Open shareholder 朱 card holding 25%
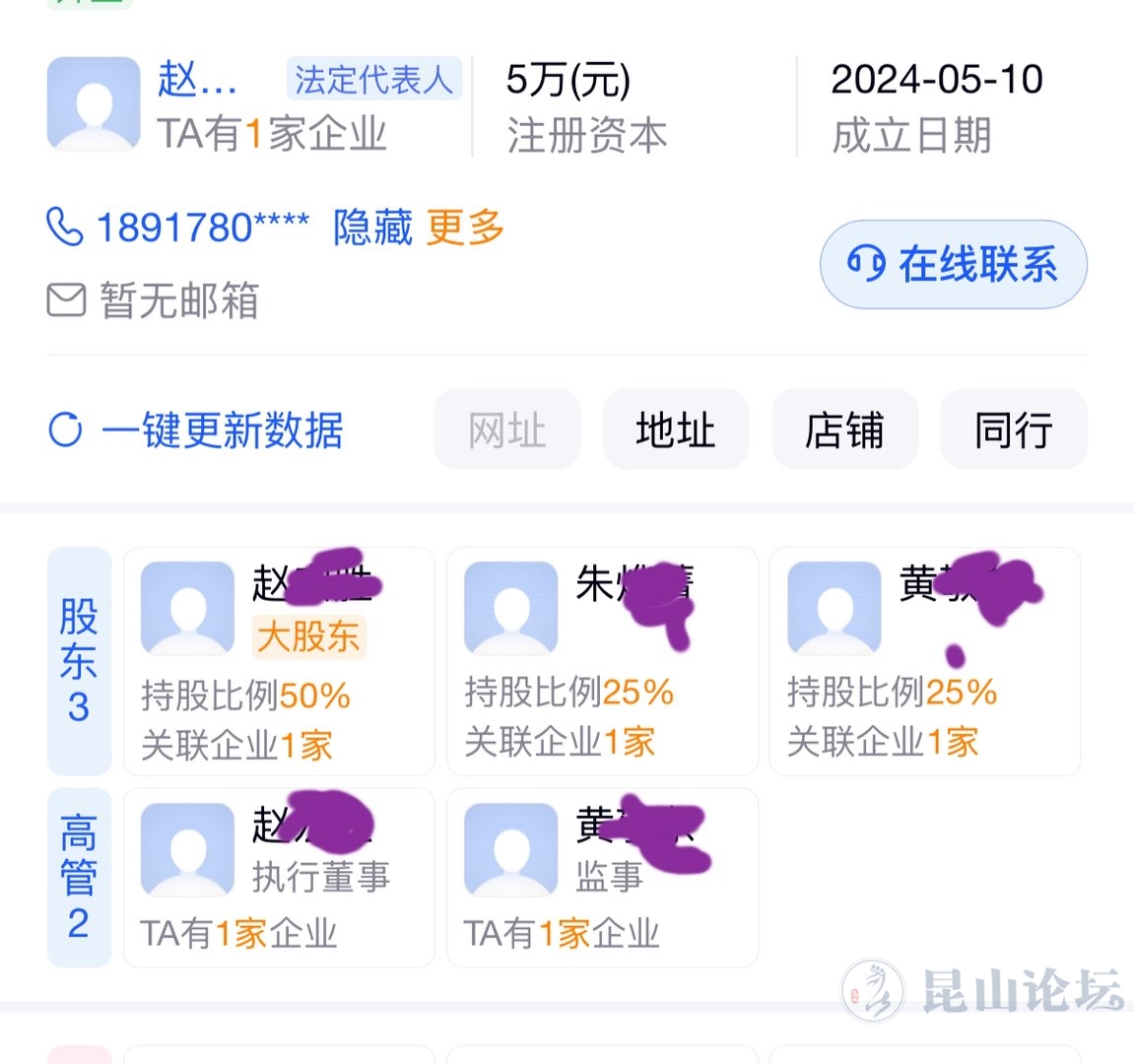1134x1064 pixels. tap(602, 661)
